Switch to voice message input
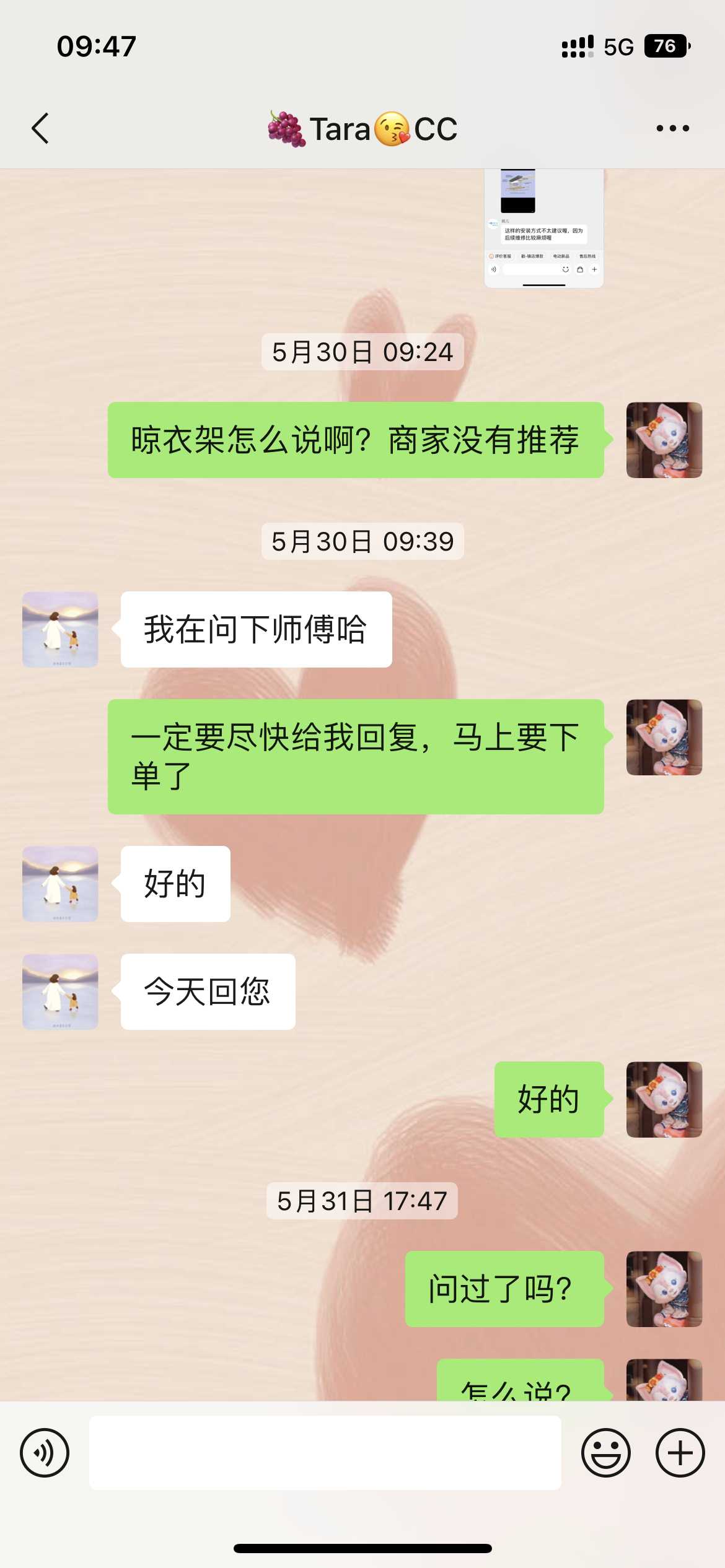Image resolution: width=725 pixels, height=1568 pixels. (45, 1453)
